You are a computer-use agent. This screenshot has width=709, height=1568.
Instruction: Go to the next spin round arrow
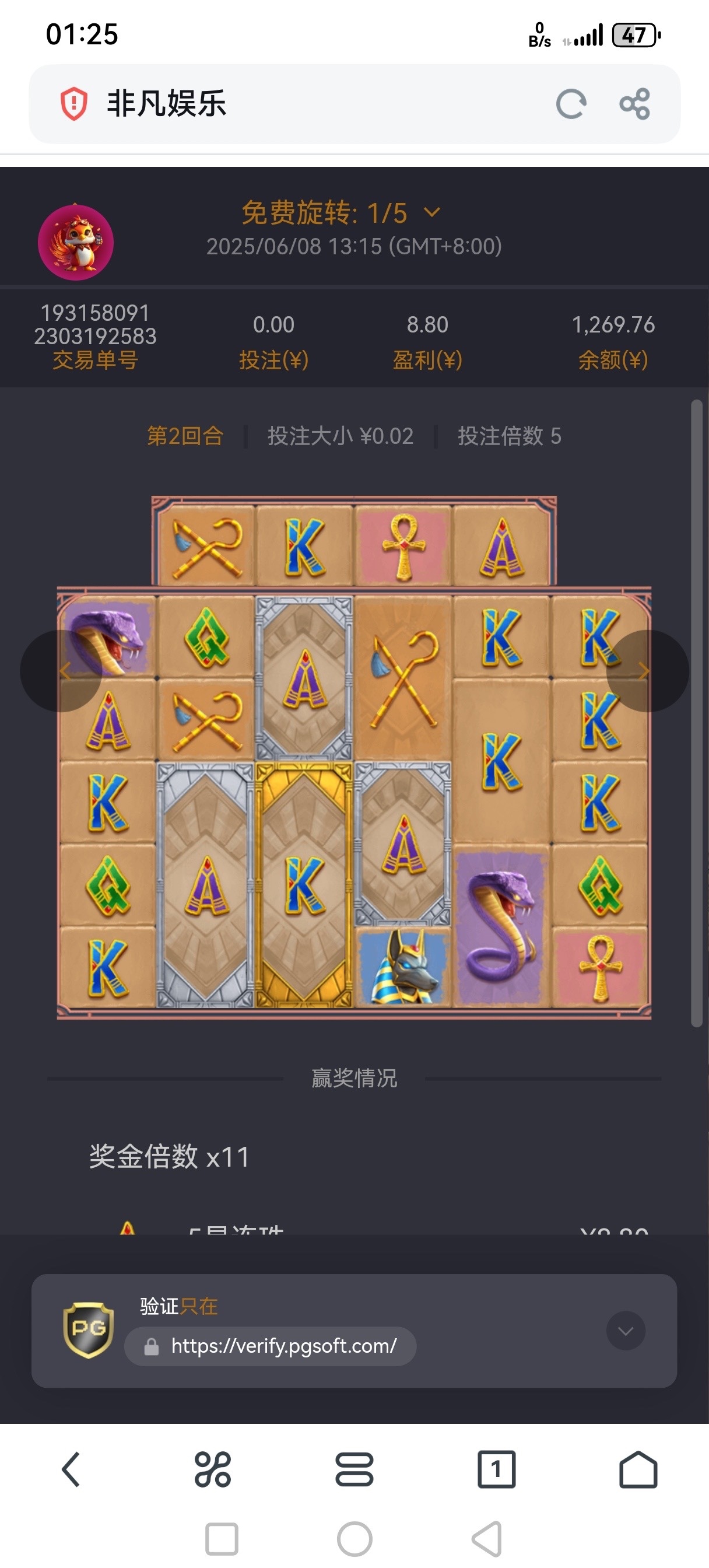click(647, 671)
